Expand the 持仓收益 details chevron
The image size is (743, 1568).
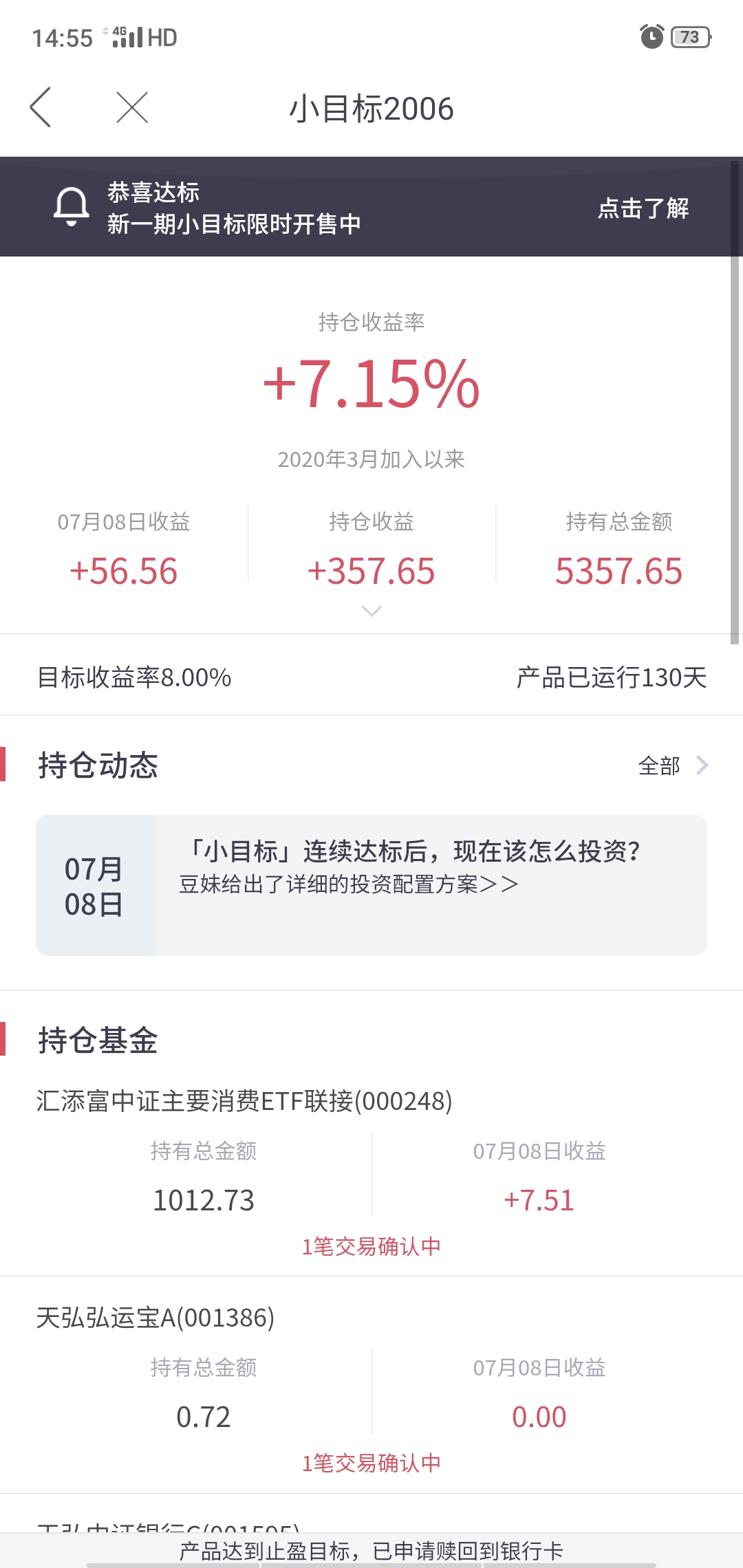[x=371, y=611]
